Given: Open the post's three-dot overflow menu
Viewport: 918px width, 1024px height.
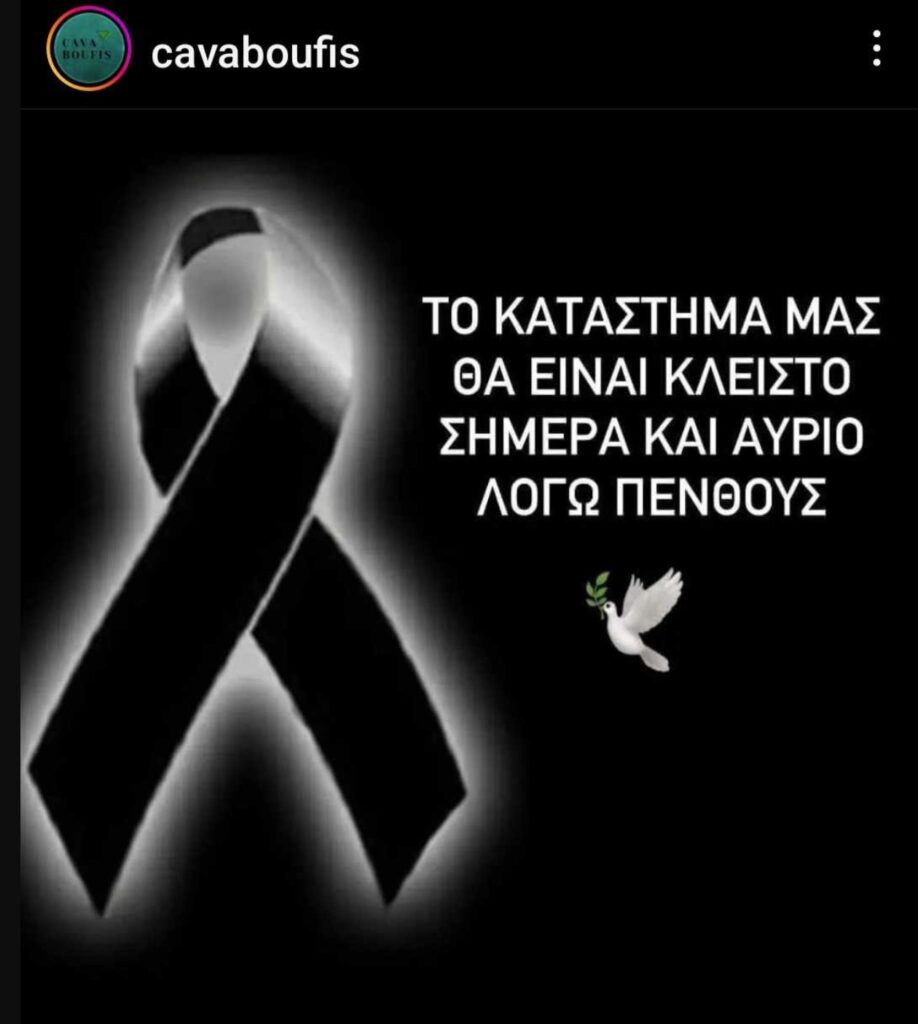Looking at the screenshot, I should click(x=876, y=49).
